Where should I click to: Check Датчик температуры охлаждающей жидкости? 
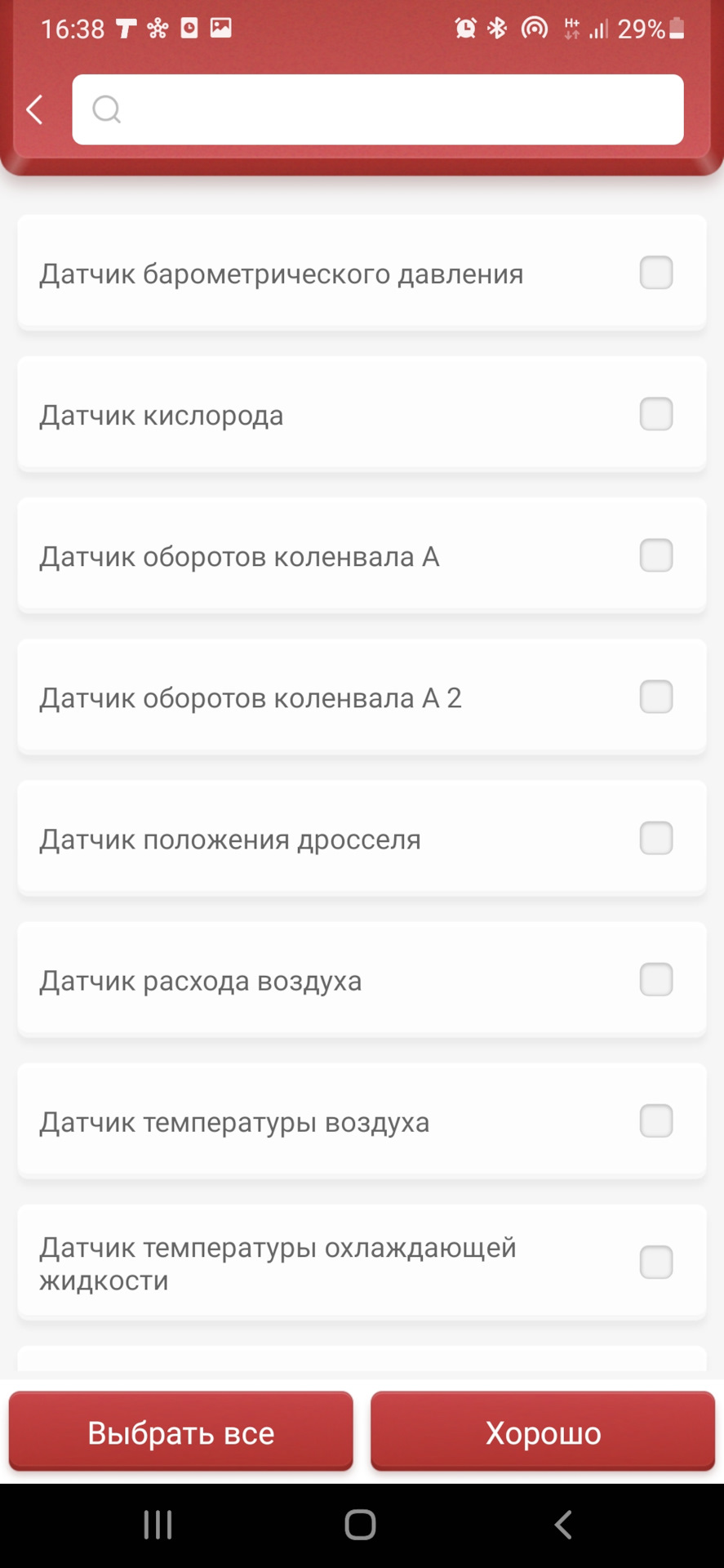coord(656,1262)
